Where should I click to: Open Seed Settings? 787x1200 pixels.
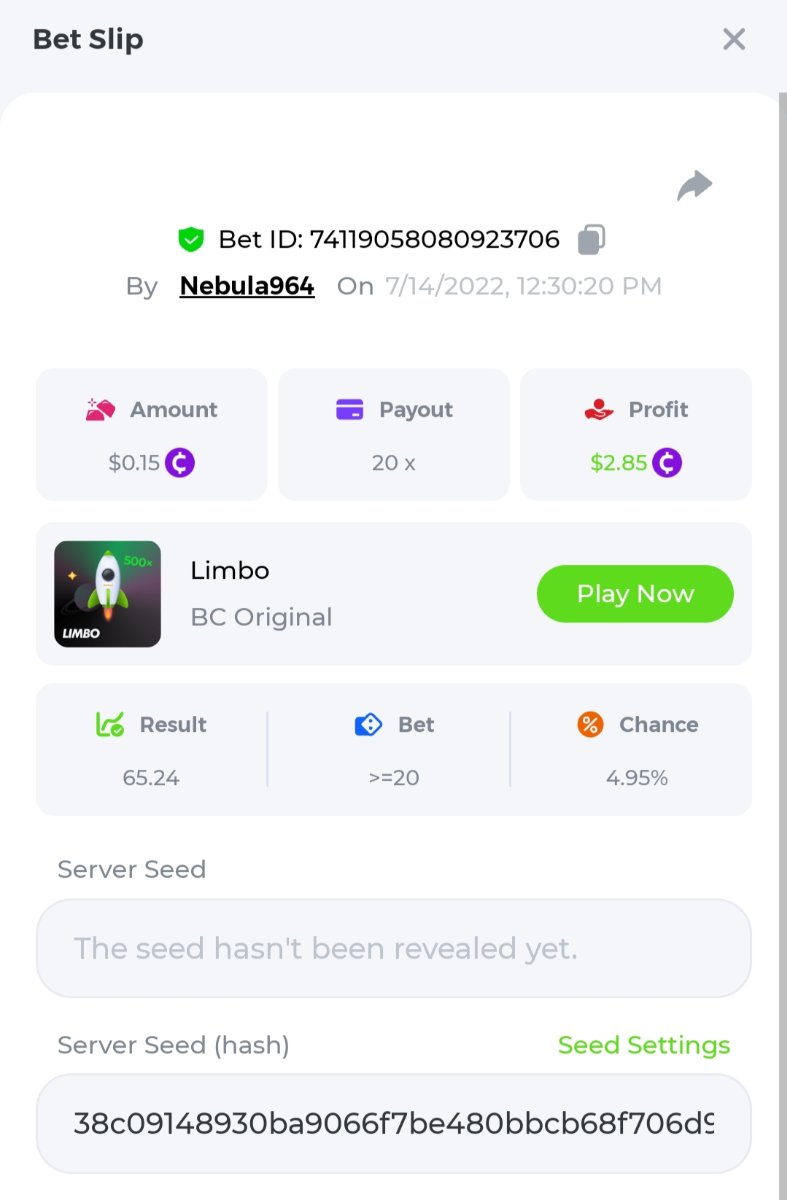coord(644,1045)
